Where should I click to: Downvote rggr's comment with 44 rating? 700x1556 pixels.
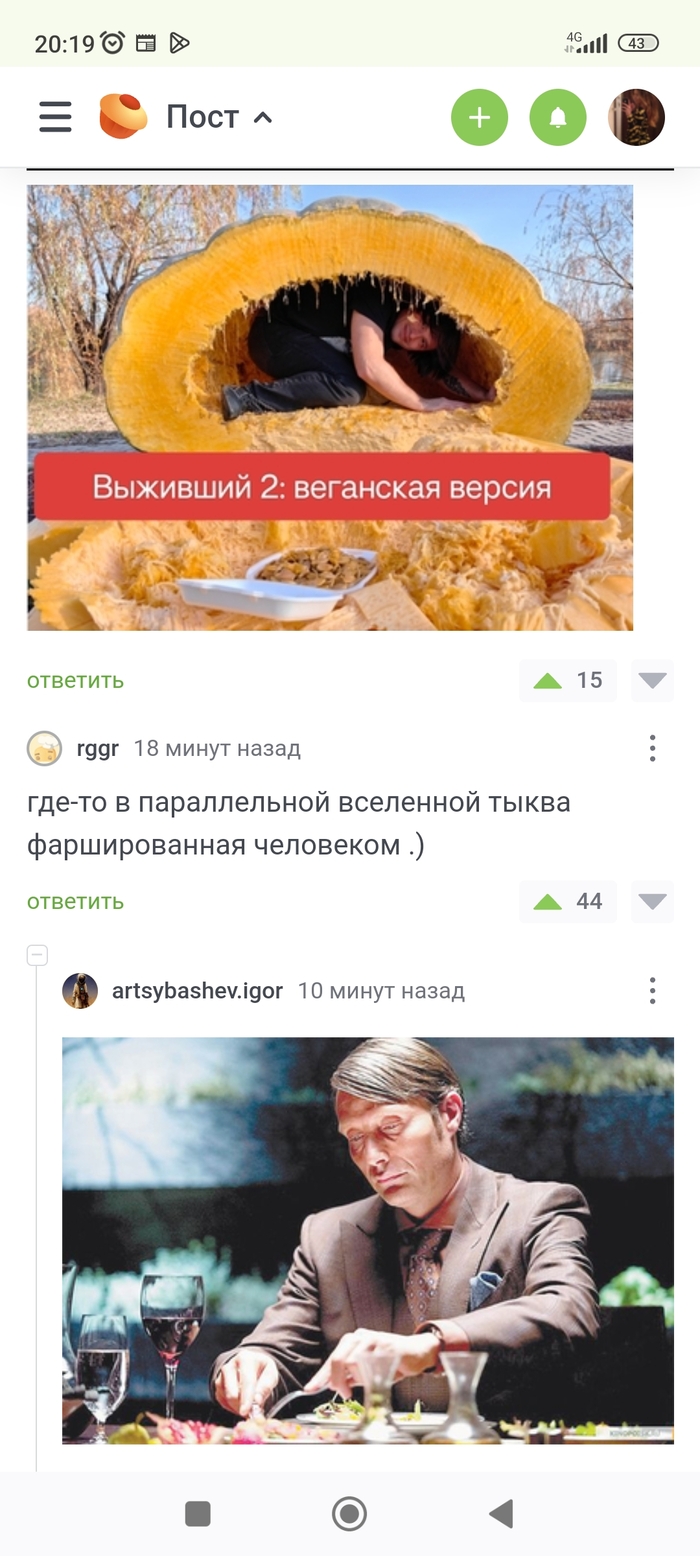(652, 901)
